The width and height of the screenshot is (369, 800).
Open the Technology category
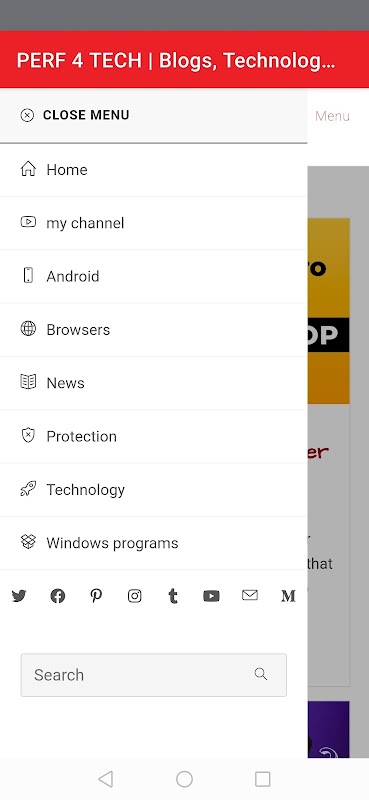point(153,489)
